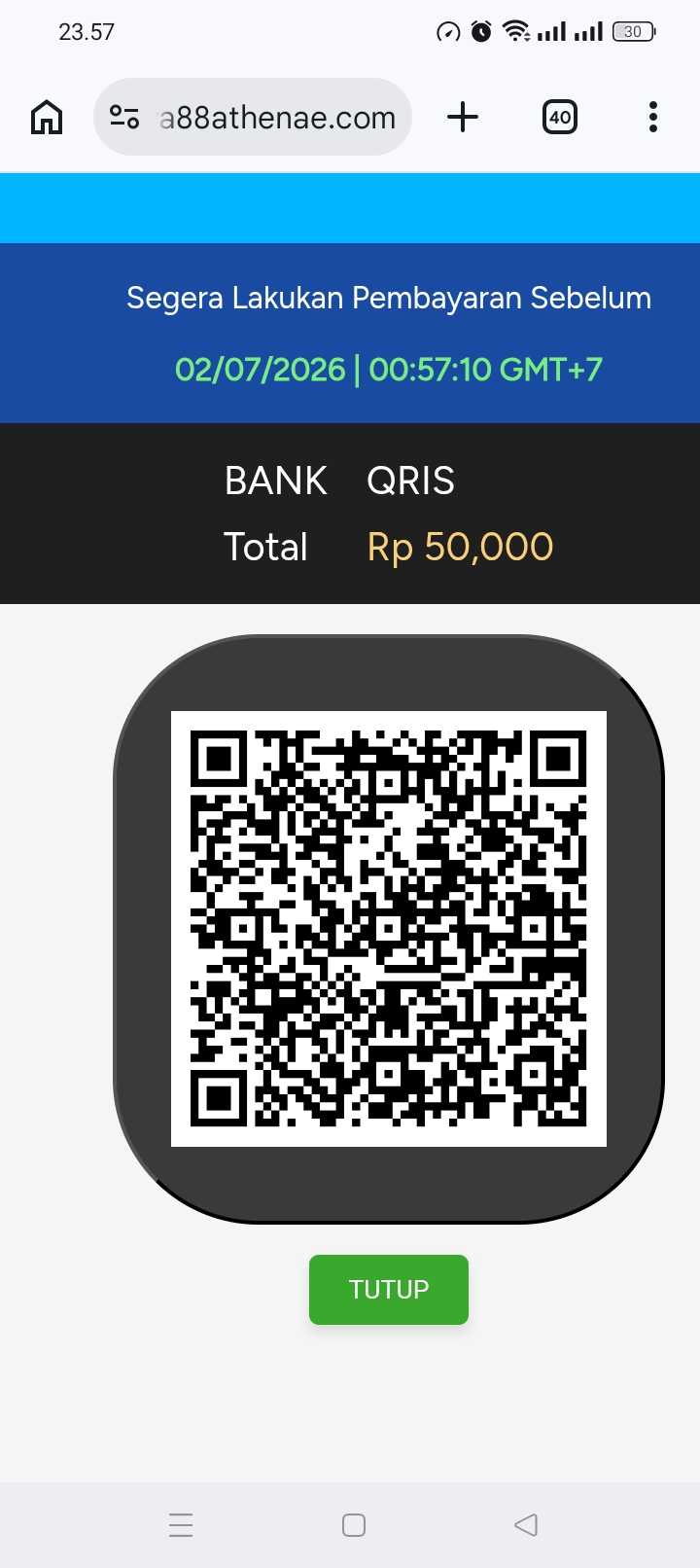This screenshot has height=1568, width=700.
Task: Open recent apps from navigation bar
Action: click(x=181, y=1524)
